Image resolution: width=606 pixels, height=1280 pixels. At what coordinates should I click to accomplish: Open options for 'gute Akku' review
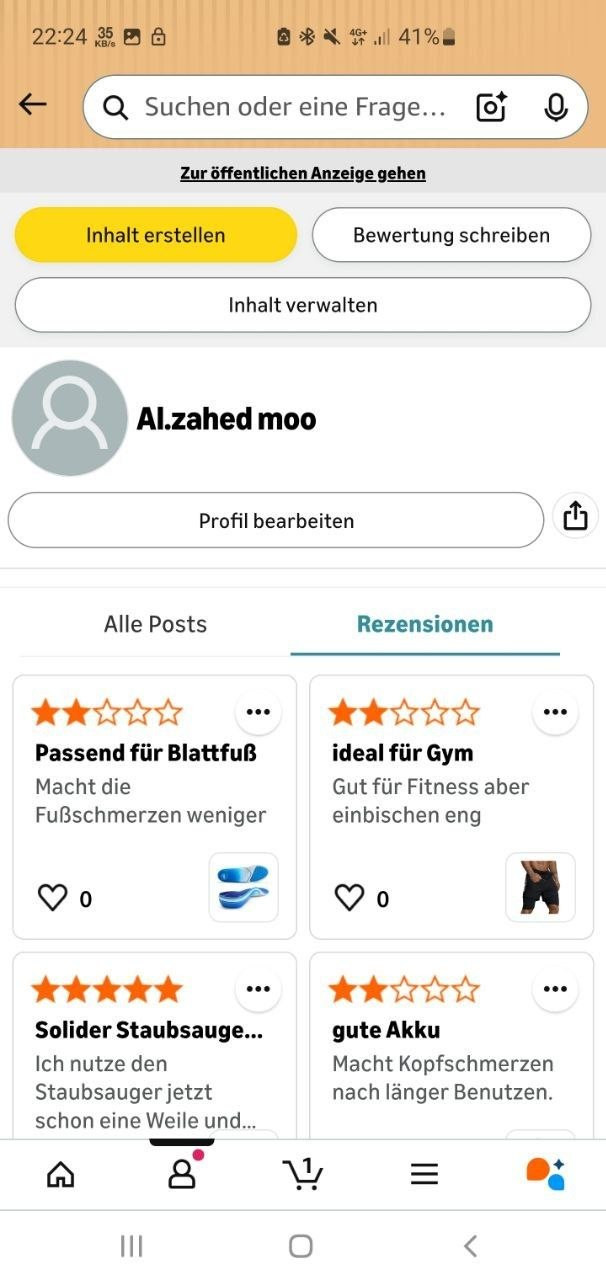pyautogui.click(x=555, y=989)
